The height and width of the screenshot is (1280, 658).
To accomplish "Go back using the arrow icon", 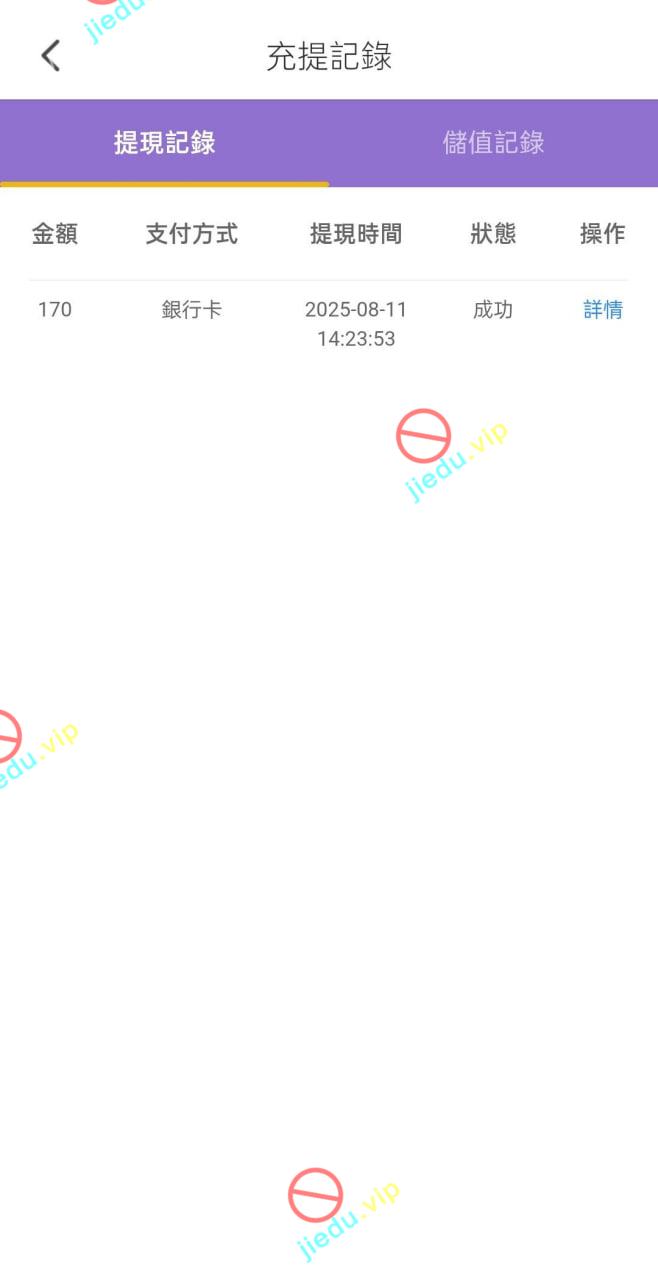I will coord(51,56).
